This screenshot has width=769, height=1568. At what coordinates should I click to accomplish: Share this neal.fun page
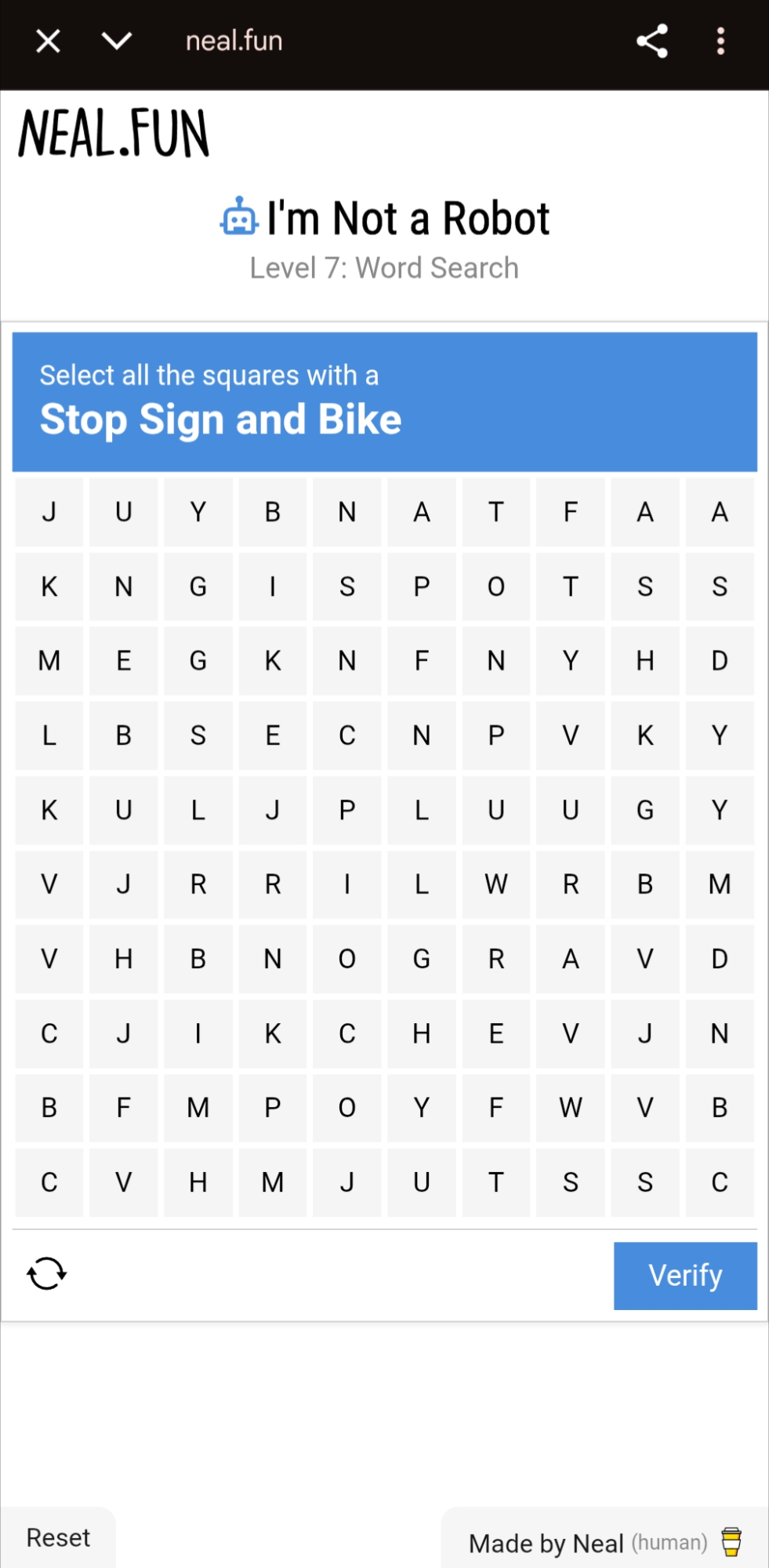tap(651, 41)
